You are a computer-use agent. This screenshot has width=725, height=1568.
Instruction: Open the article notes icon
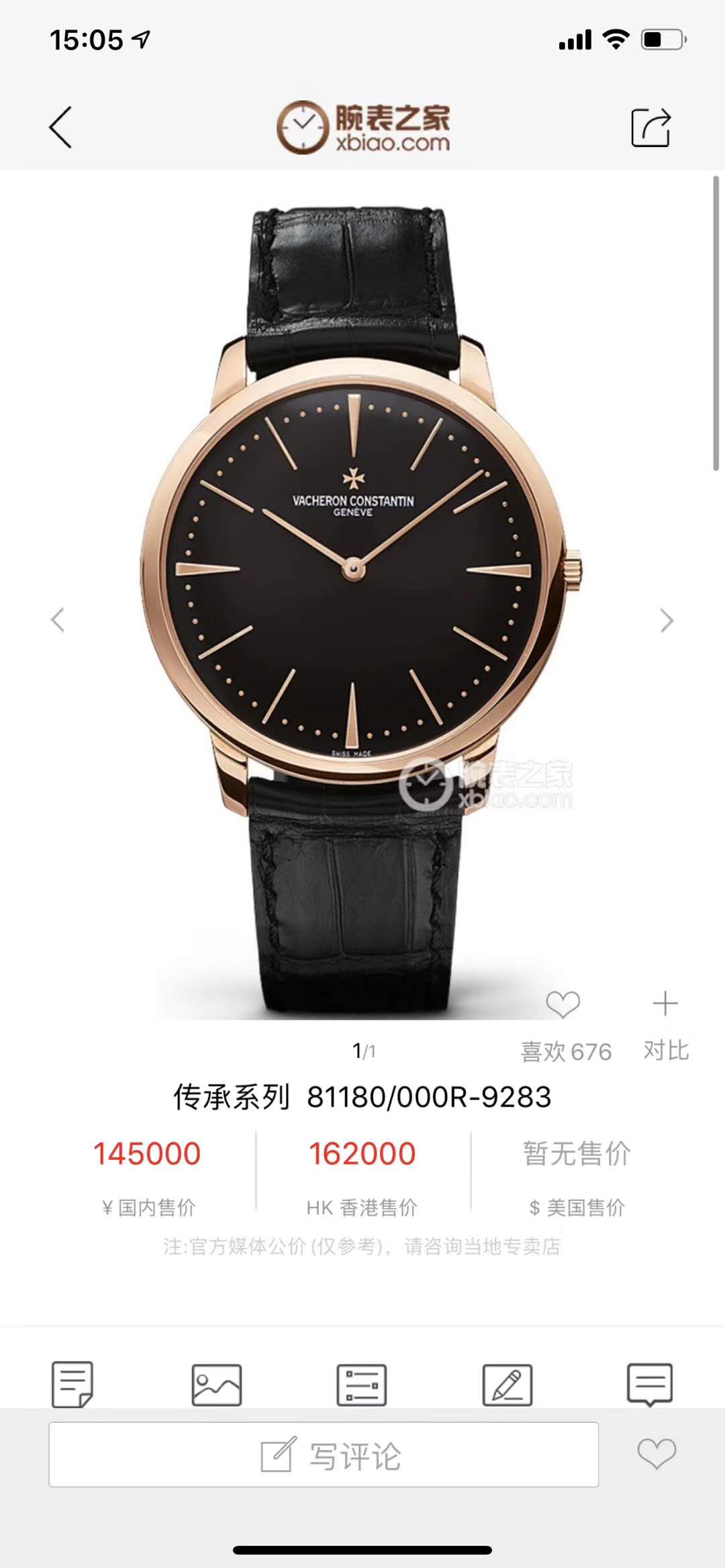pyautogui.click(x=72, y=1384)
